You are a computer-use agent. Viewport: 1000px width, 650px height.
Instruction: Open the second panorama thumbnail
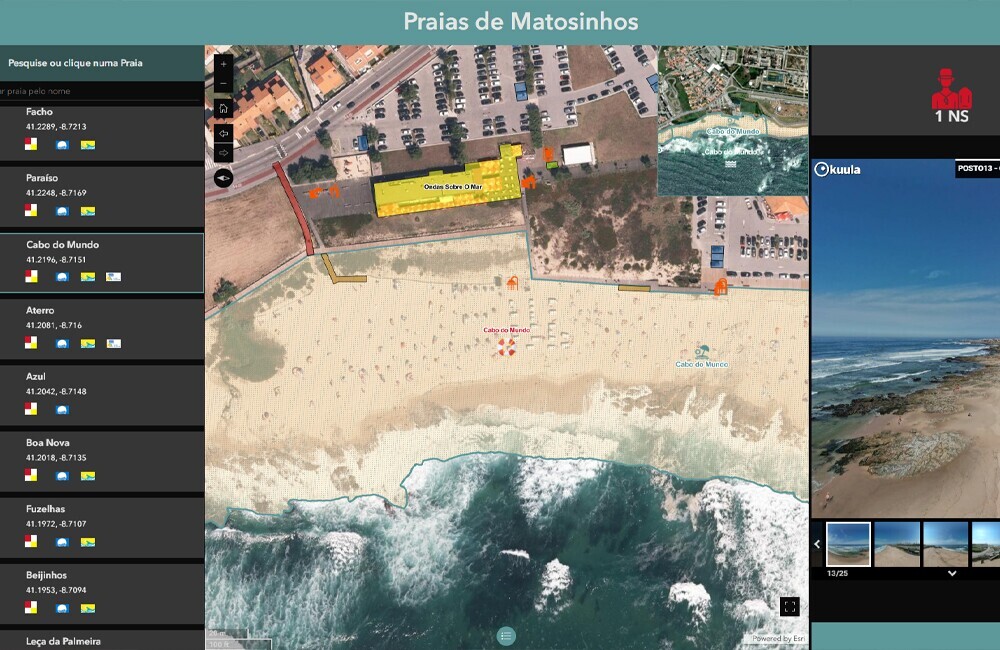pos(896,544)
